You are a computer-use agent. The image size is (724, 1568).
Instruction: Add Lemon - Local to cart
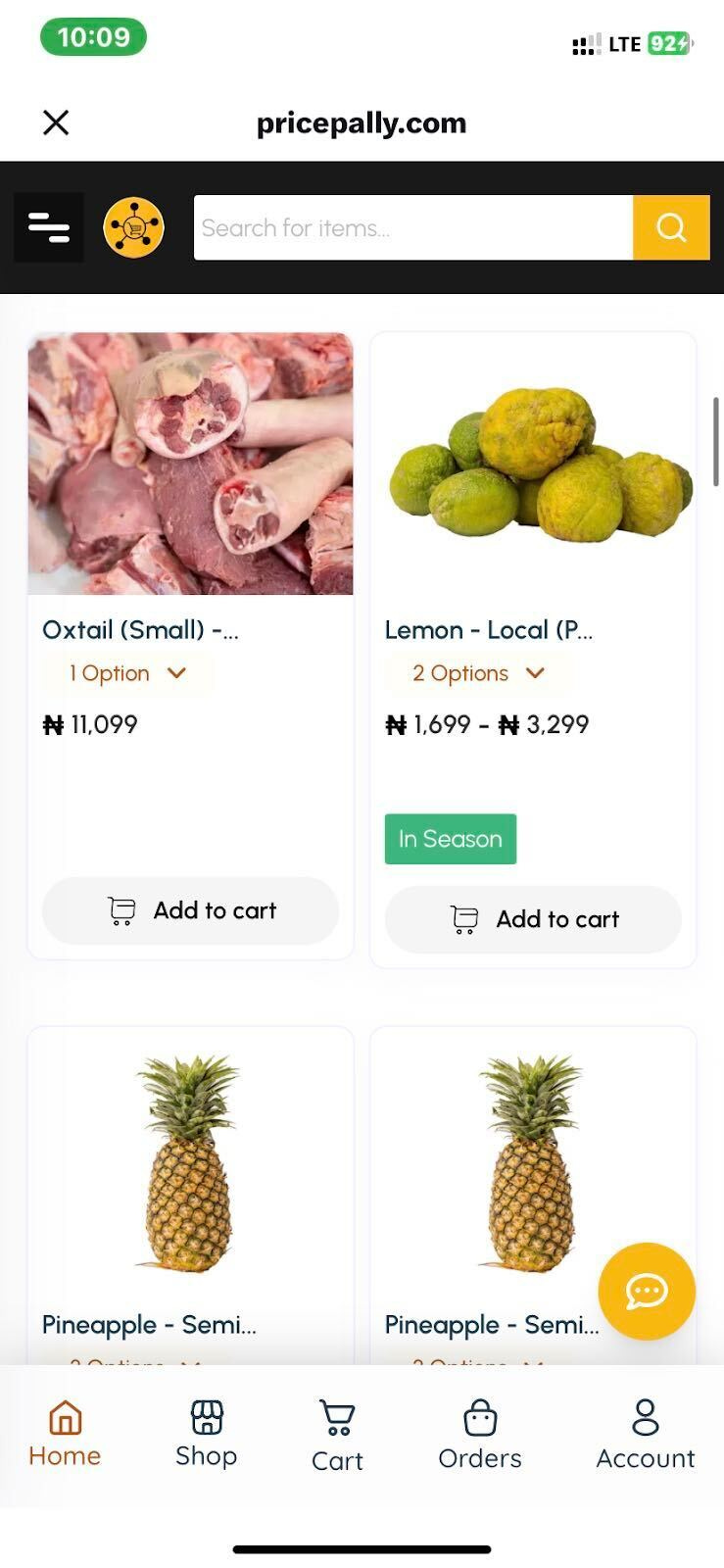click(533, 919)
